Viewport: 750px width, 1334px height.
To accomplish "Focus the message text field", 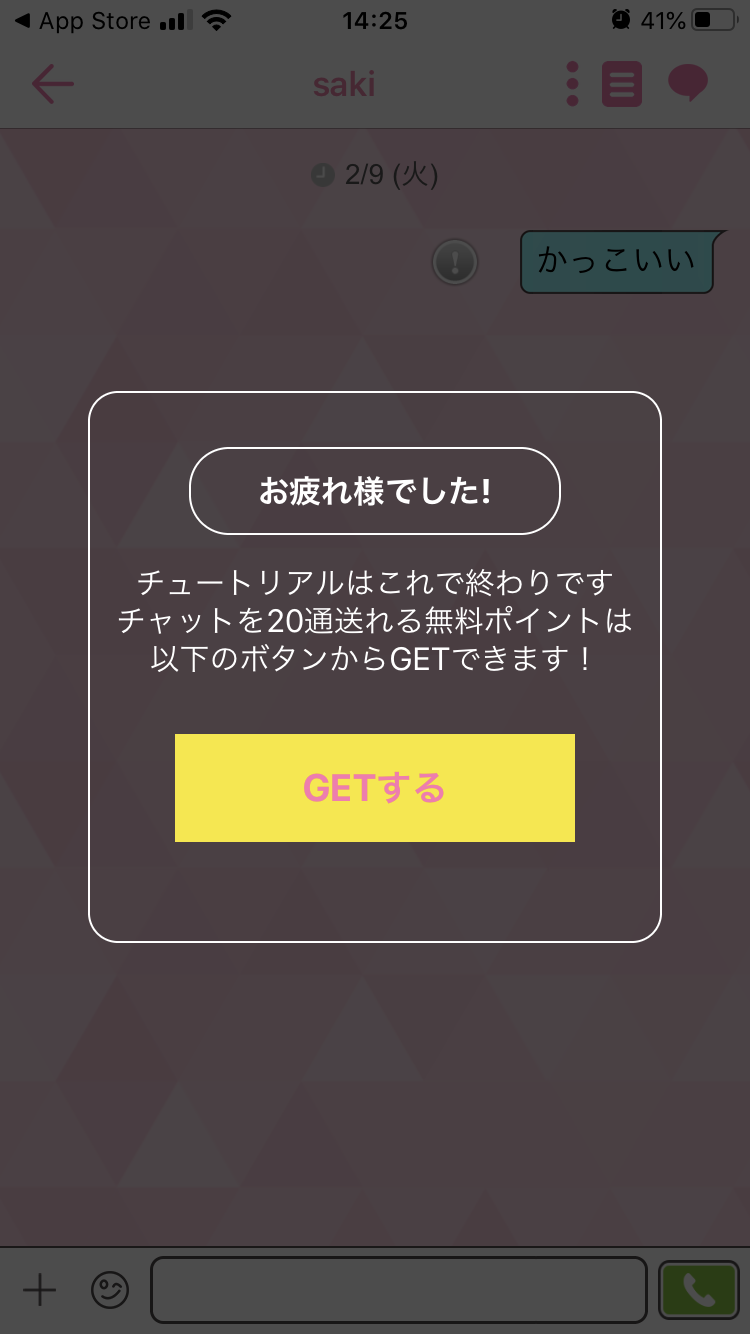I will [x=399, y=1290].
